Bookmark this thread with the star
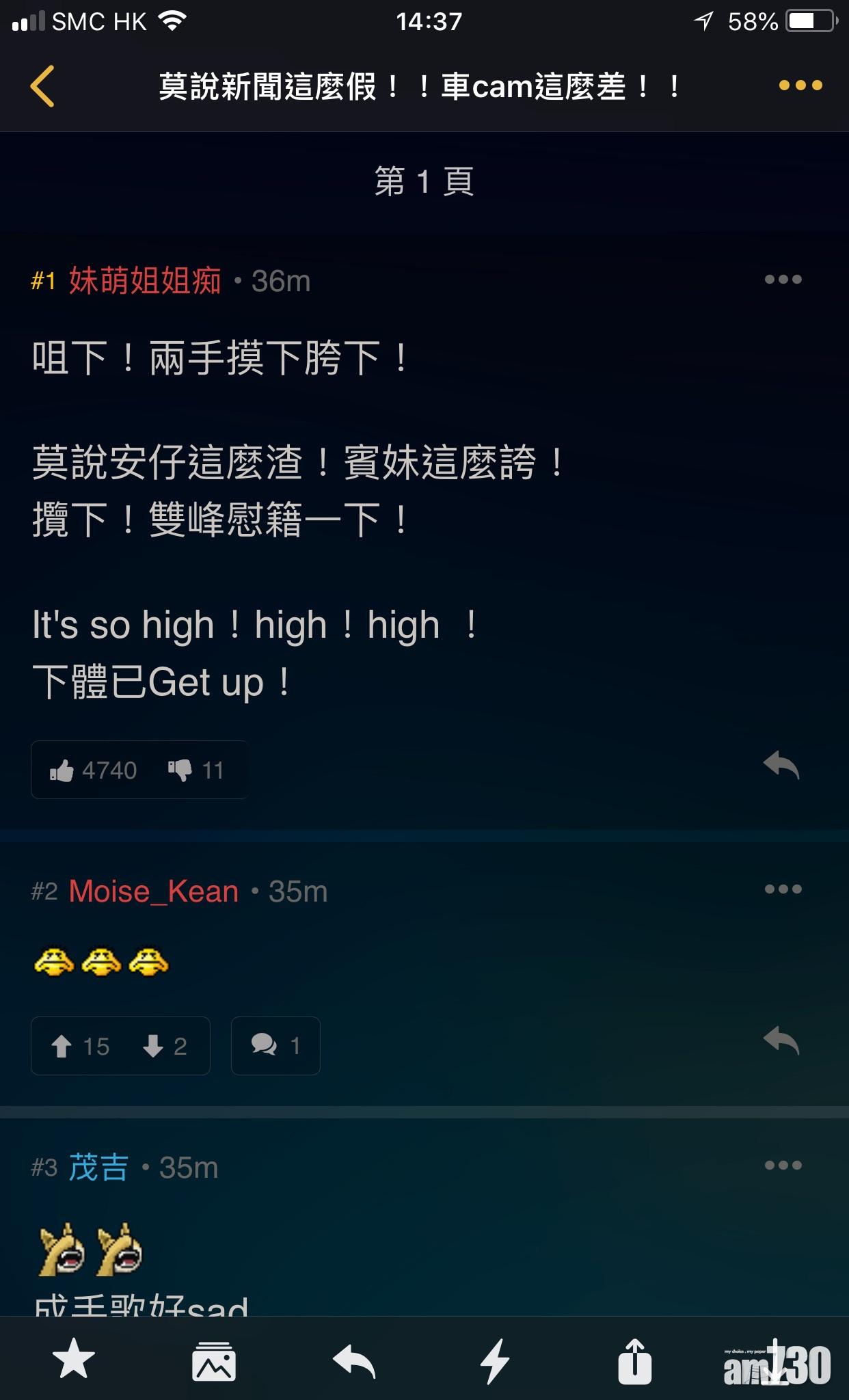The image size is (849, 1400). [74, 1359]
